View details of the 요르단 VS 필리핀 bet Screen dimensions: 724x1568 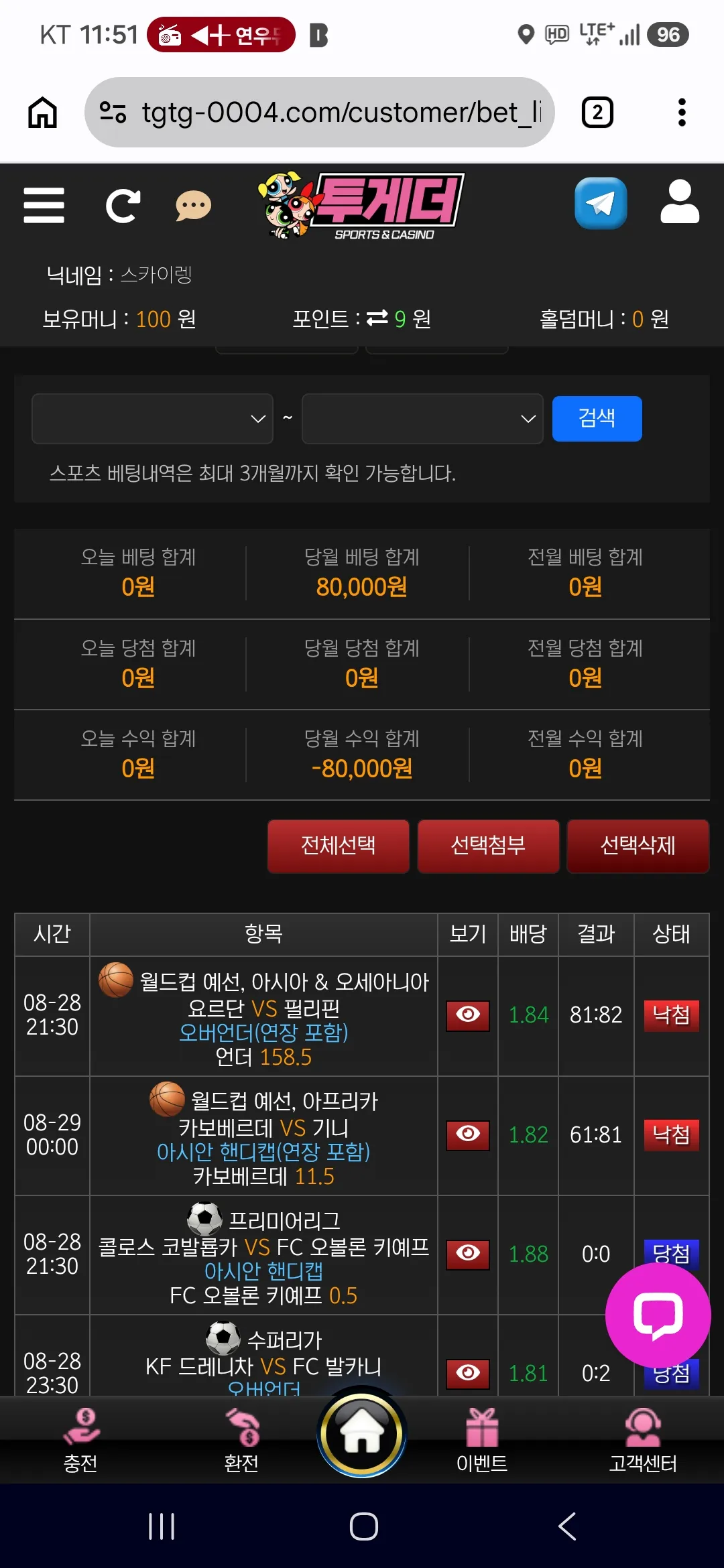468,1015
